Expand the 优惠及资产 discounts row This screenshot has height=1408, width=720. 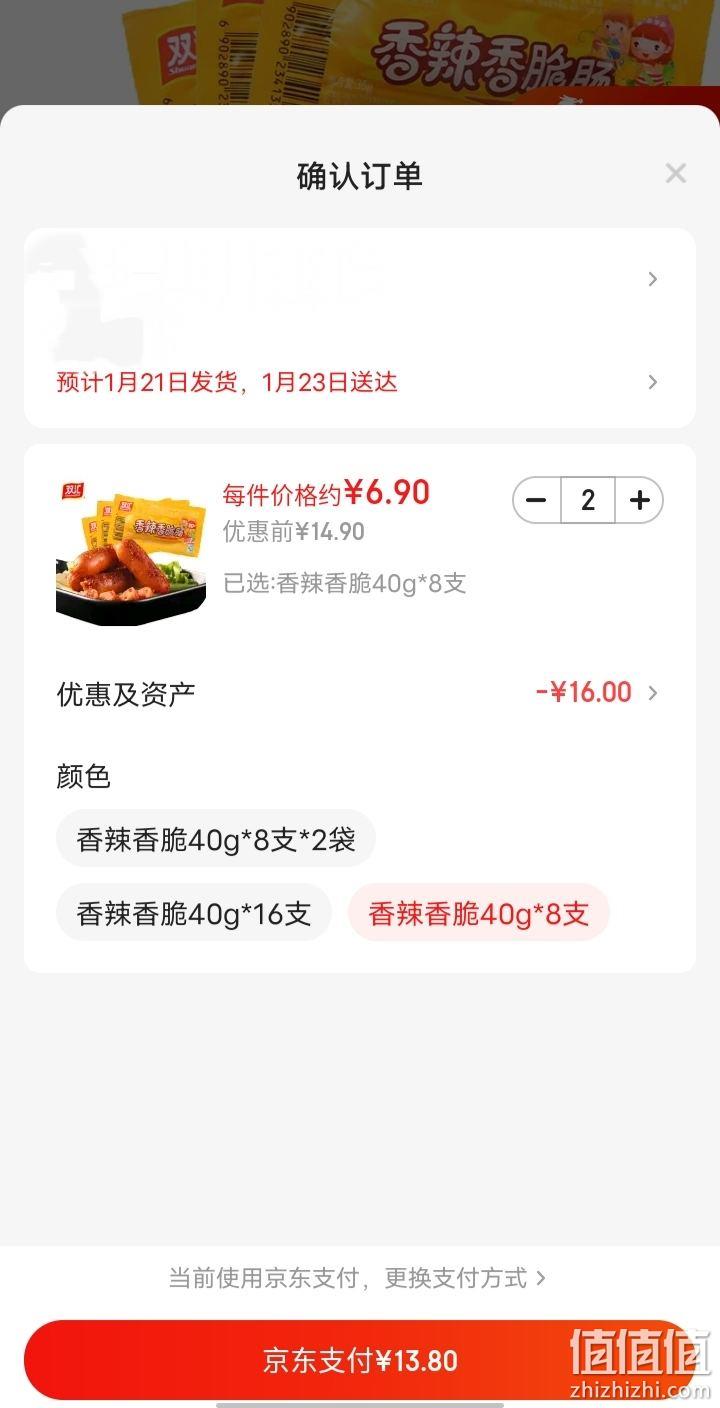click(x=360, y=693)
